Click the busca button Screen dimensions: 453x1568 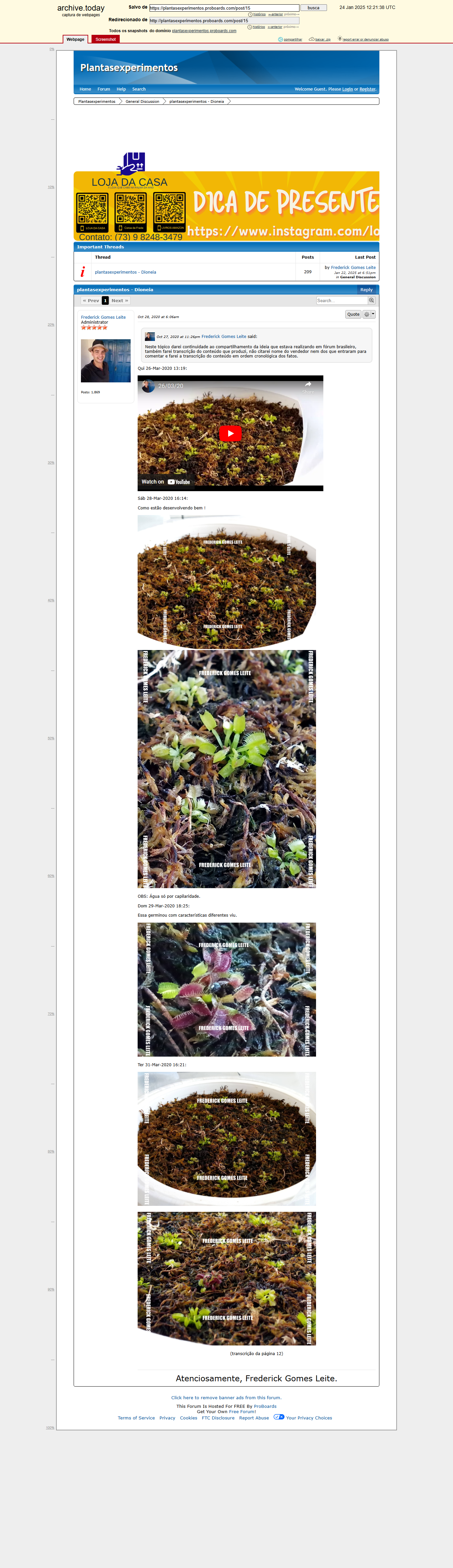pyautogui.click(x=314, y=8)
